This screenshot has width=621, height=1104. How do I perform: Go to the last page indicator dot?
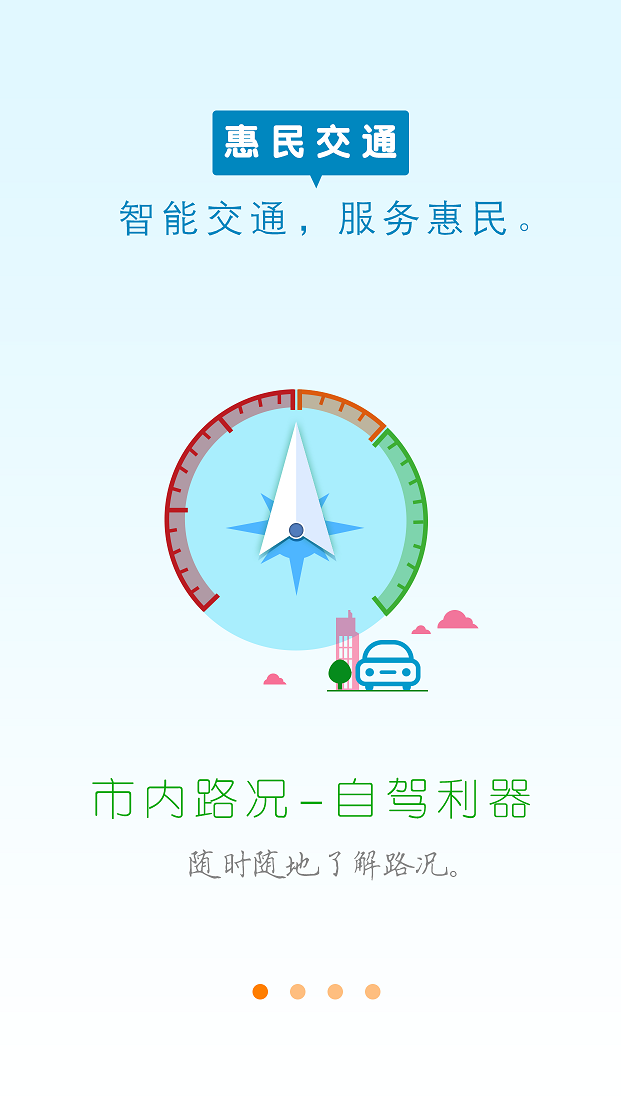click(x=373, y=992)
